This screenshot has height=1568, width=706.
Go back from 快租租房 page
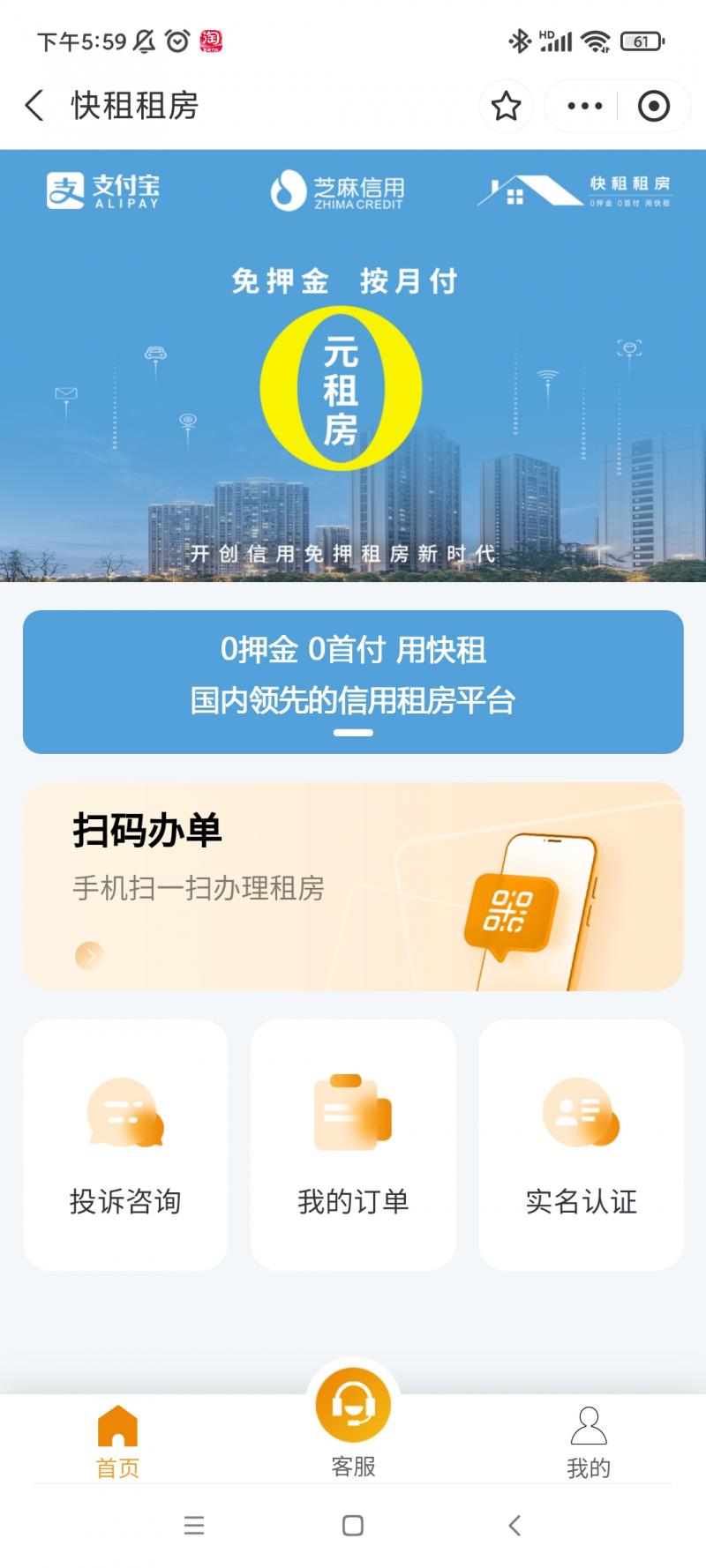click(34, 106)
